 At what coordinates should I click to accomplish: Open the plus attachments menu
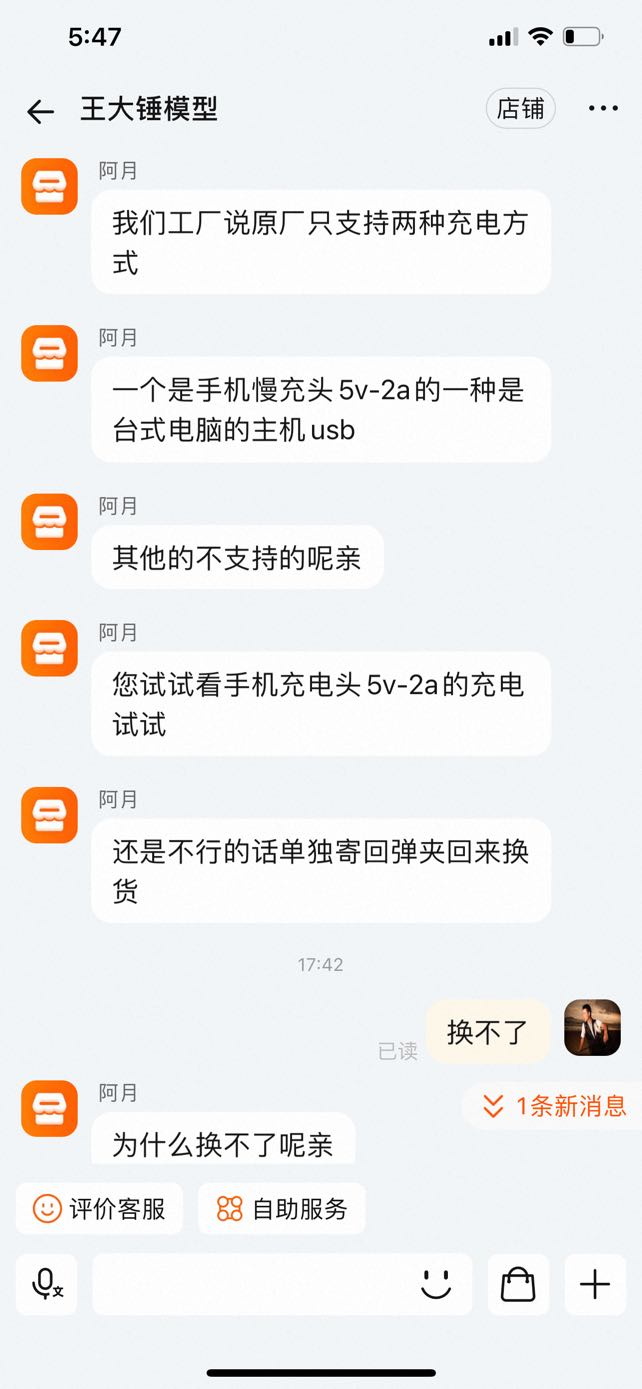tap(595, 1284)
